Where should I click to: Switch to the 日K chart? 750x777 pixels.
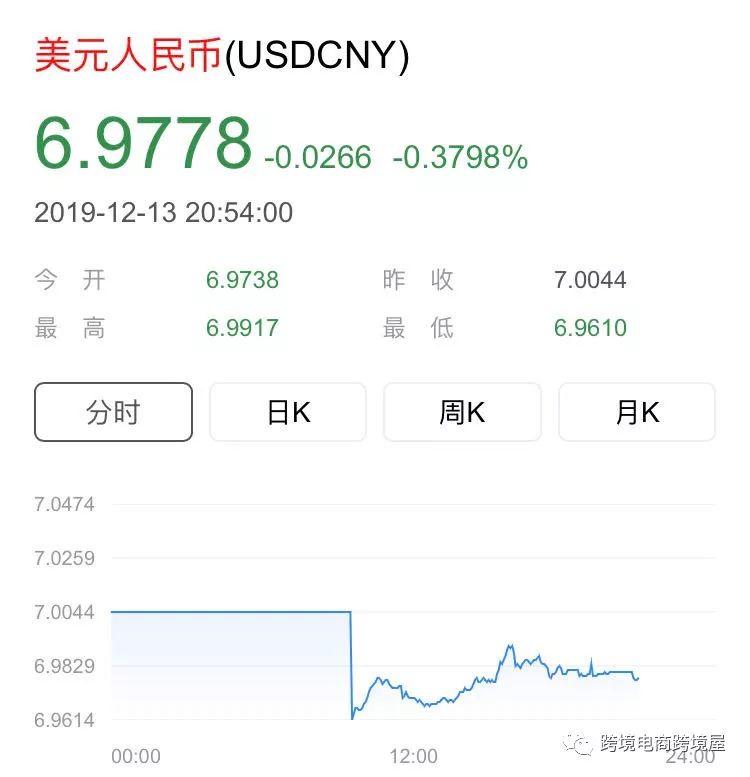(x=288, y=412)
